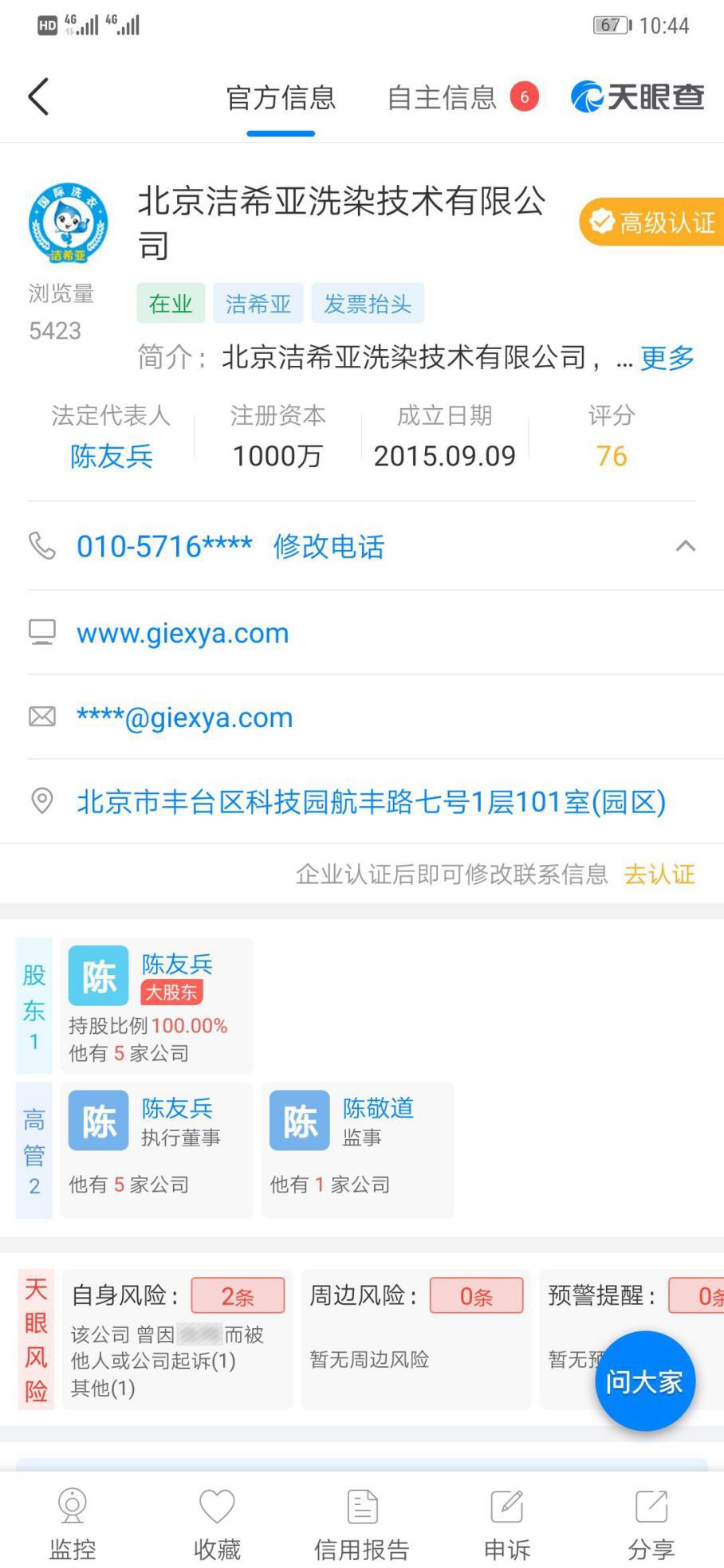The image size is (724, 1568).
Task: Add company to 收藏
Action: coord(217,1525)
